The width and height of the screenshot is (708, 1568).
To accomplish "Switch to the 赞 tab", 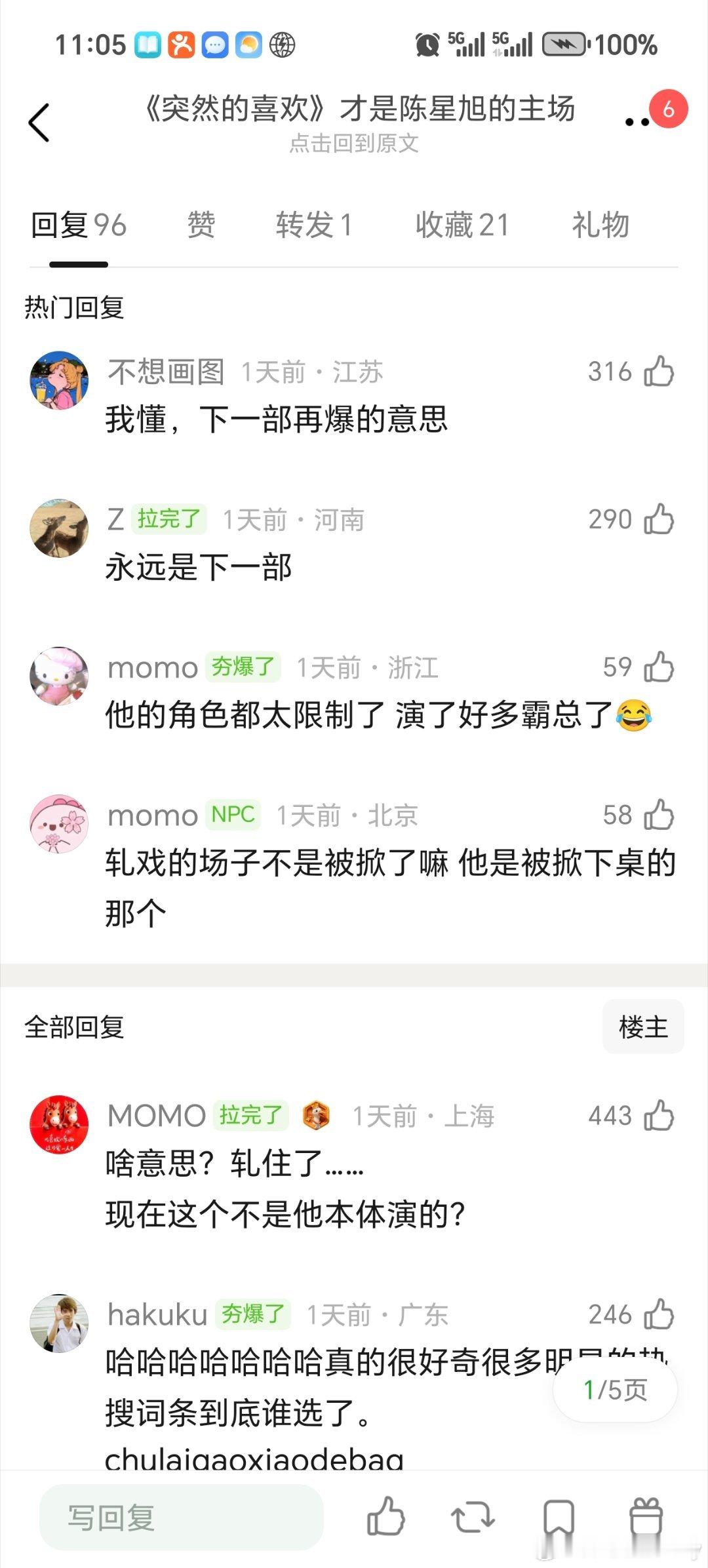I will point(201,226).
